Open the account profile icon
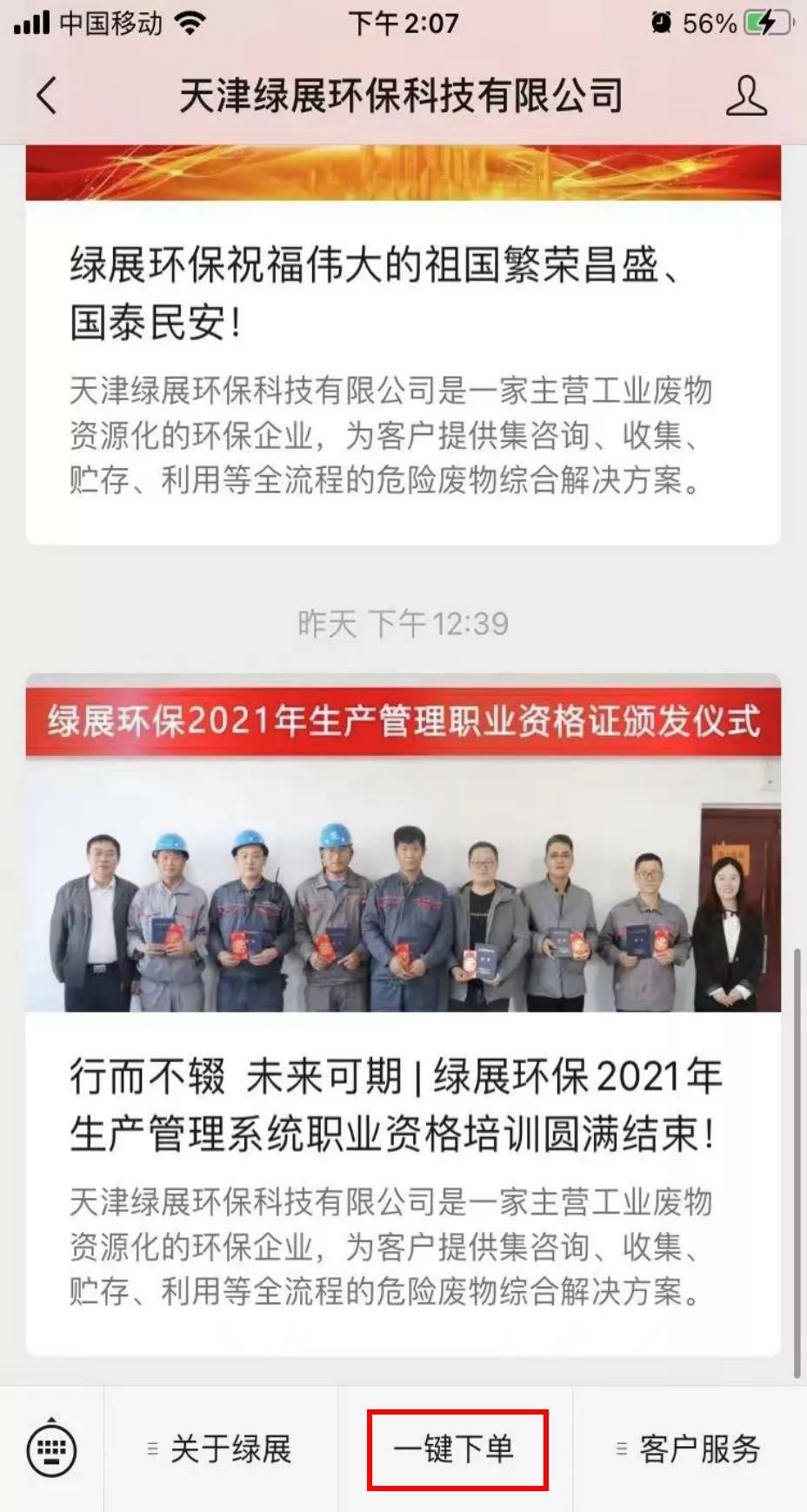 tap(746, 96)
